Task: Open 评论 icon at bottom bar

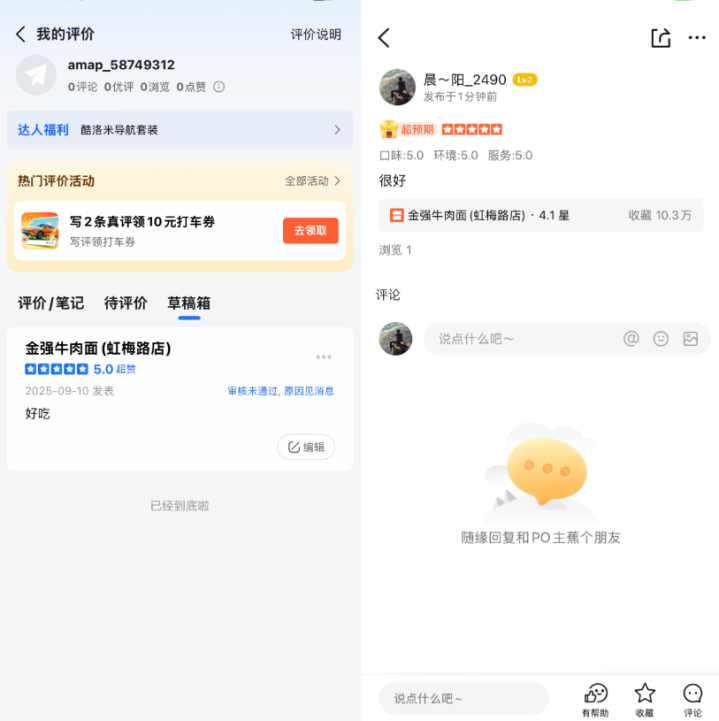Action: point(692,697)
